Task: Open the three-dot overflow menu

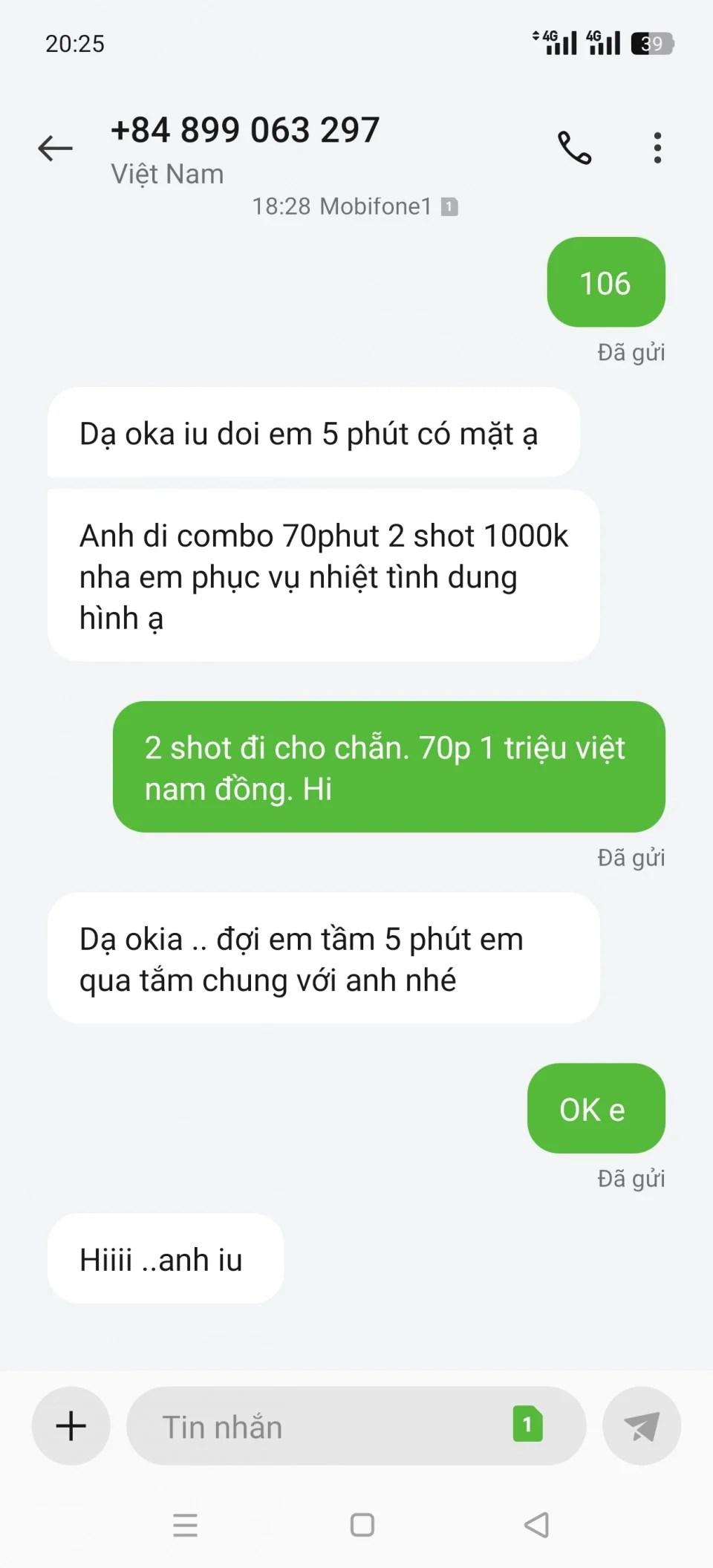Action: click(x=657, y=148)
